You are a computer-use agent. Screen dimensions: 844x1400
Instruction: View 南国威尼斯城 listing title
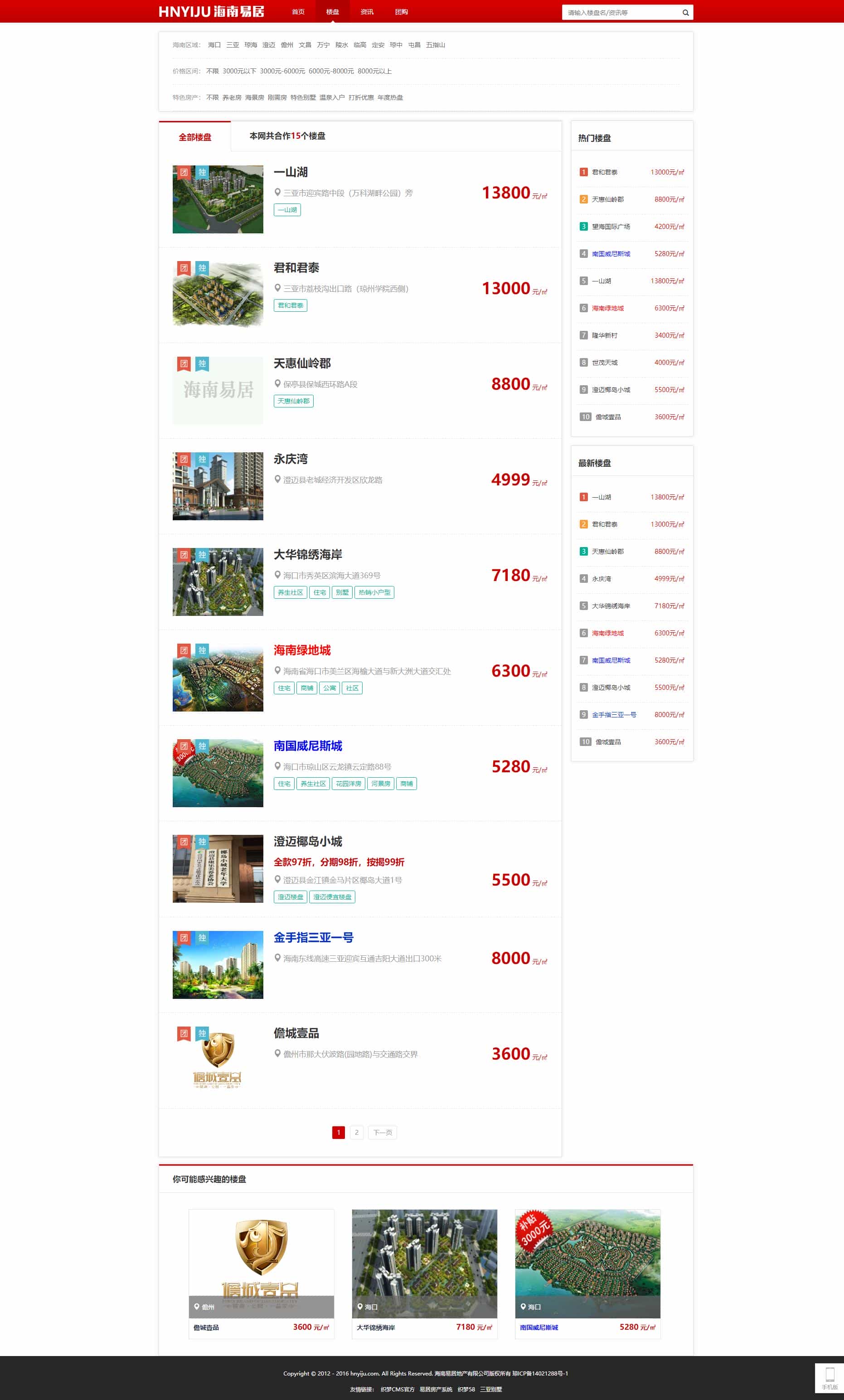coord(307,746)
